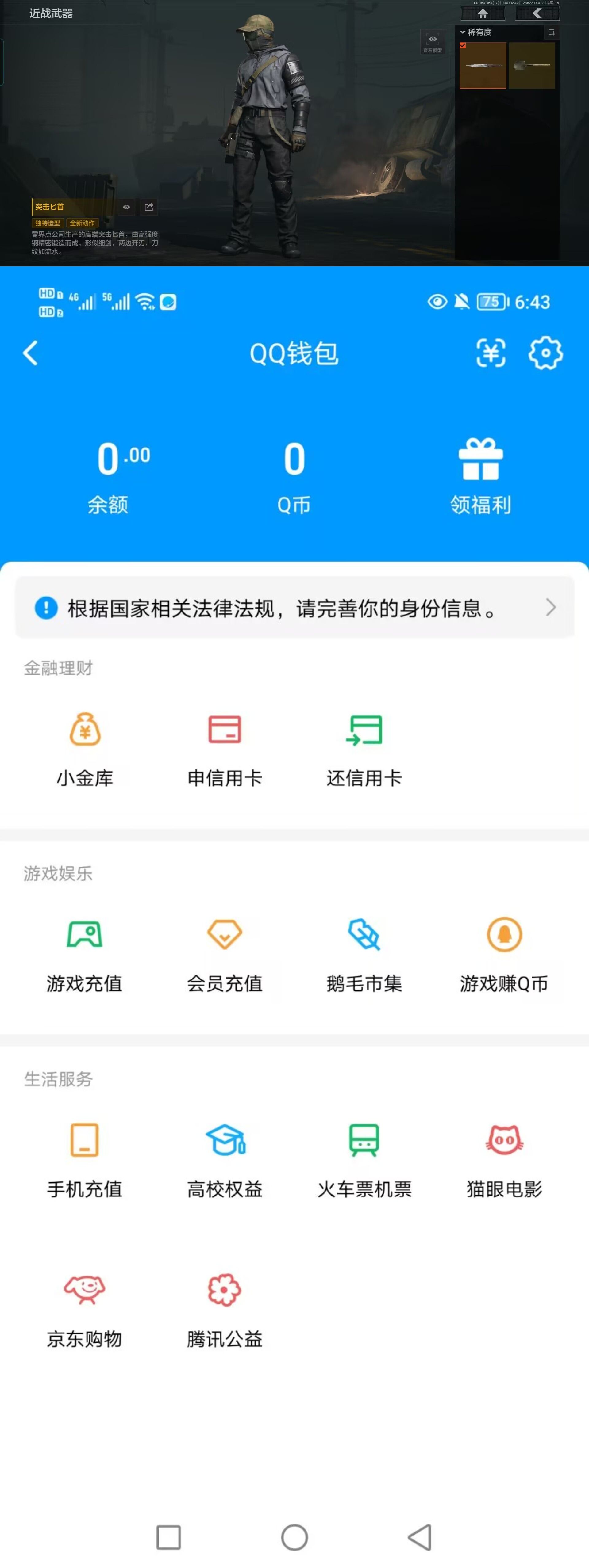Expand the identity information notice chevron

[x=551, y=608]
